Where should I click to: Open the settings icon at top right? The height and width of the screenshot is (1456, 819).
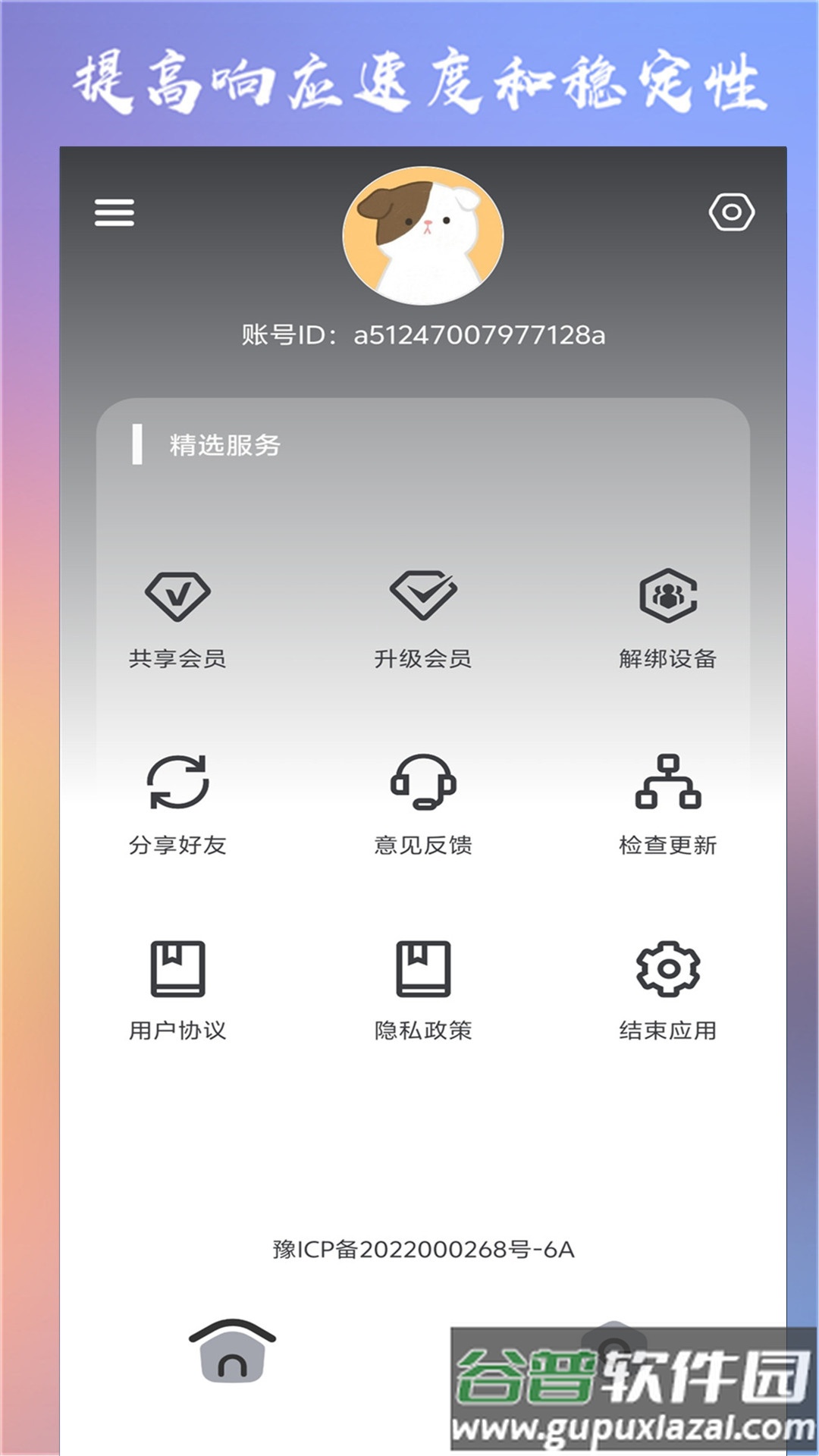tap(730, 215)
